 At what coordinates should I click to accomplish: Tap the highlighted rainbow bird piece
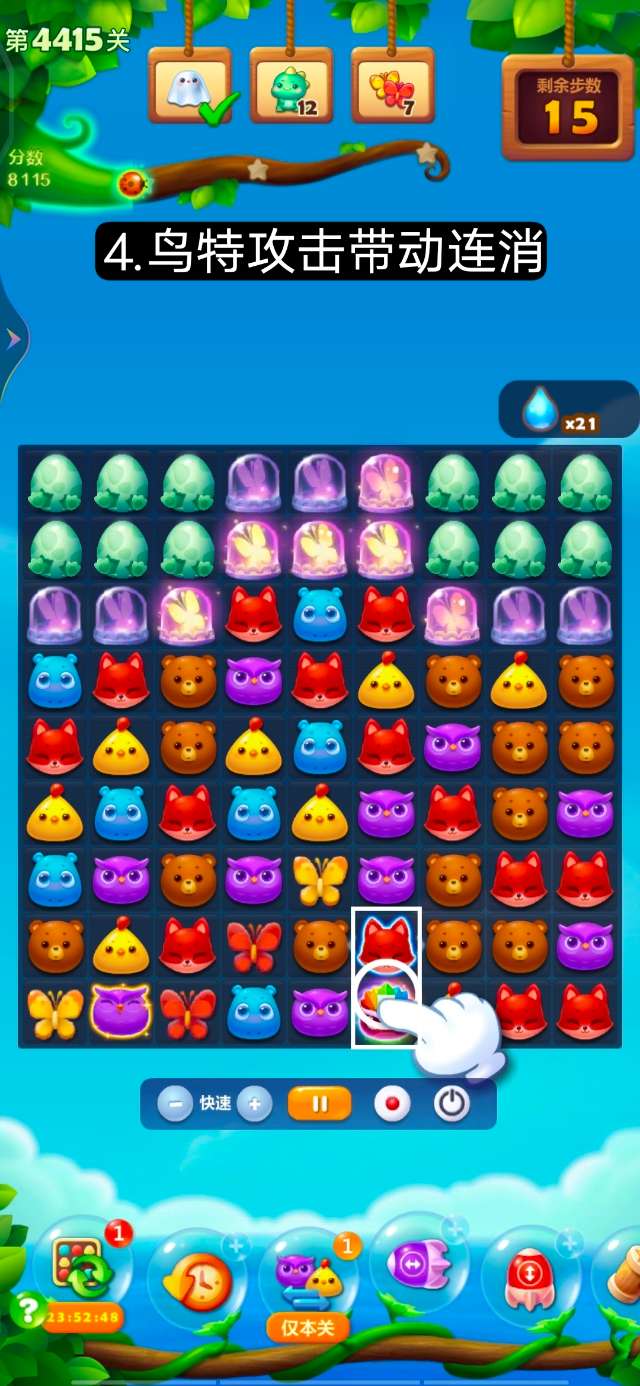pos(385,1010)
